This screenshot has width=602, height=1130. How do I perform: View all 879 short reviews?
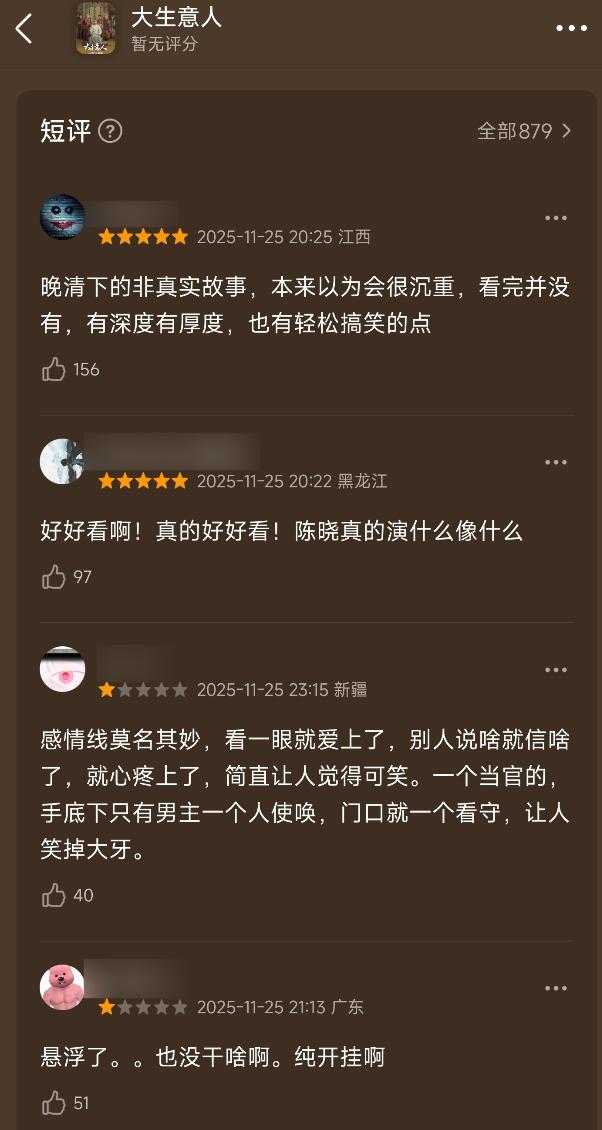pyautogui.click(x=524, y=131)
